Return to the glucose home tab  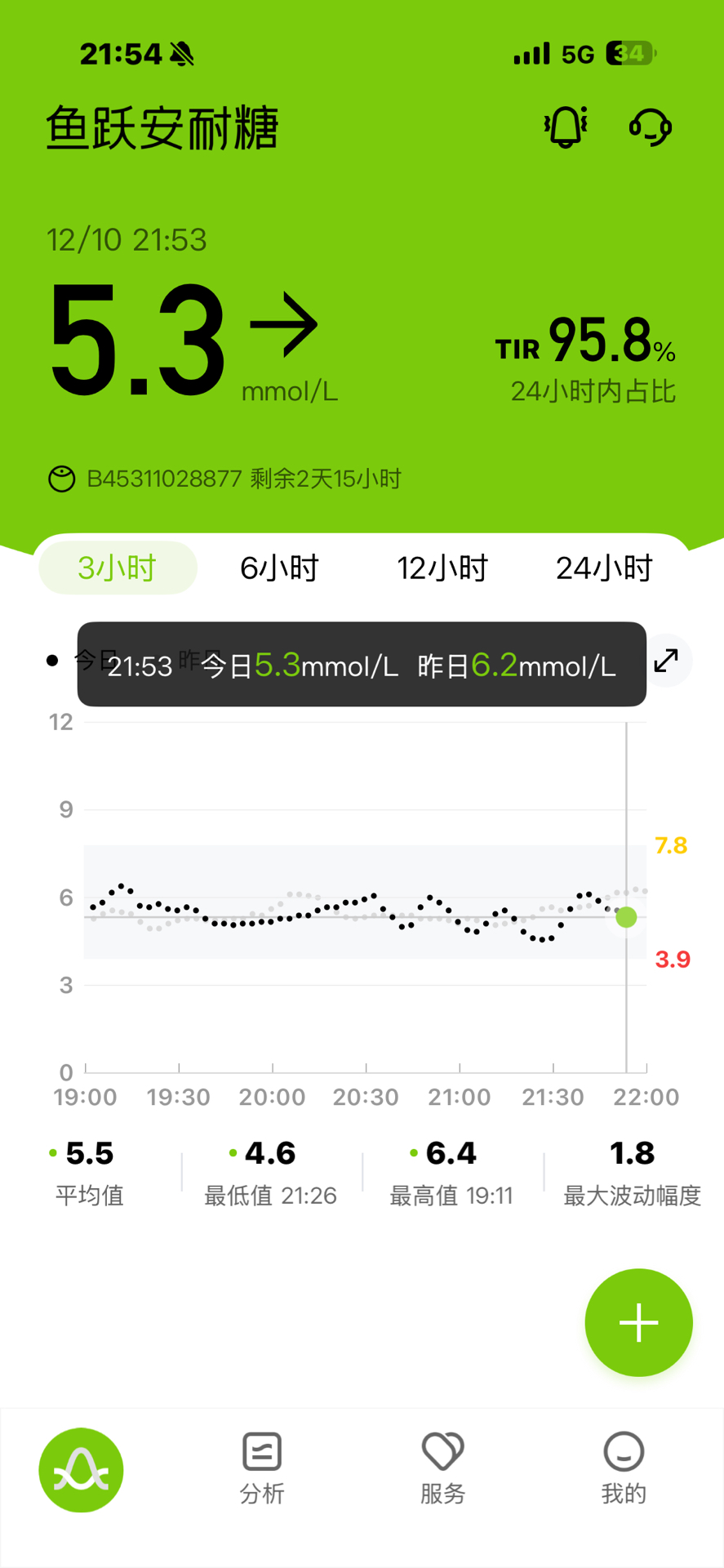(81, 1469)
